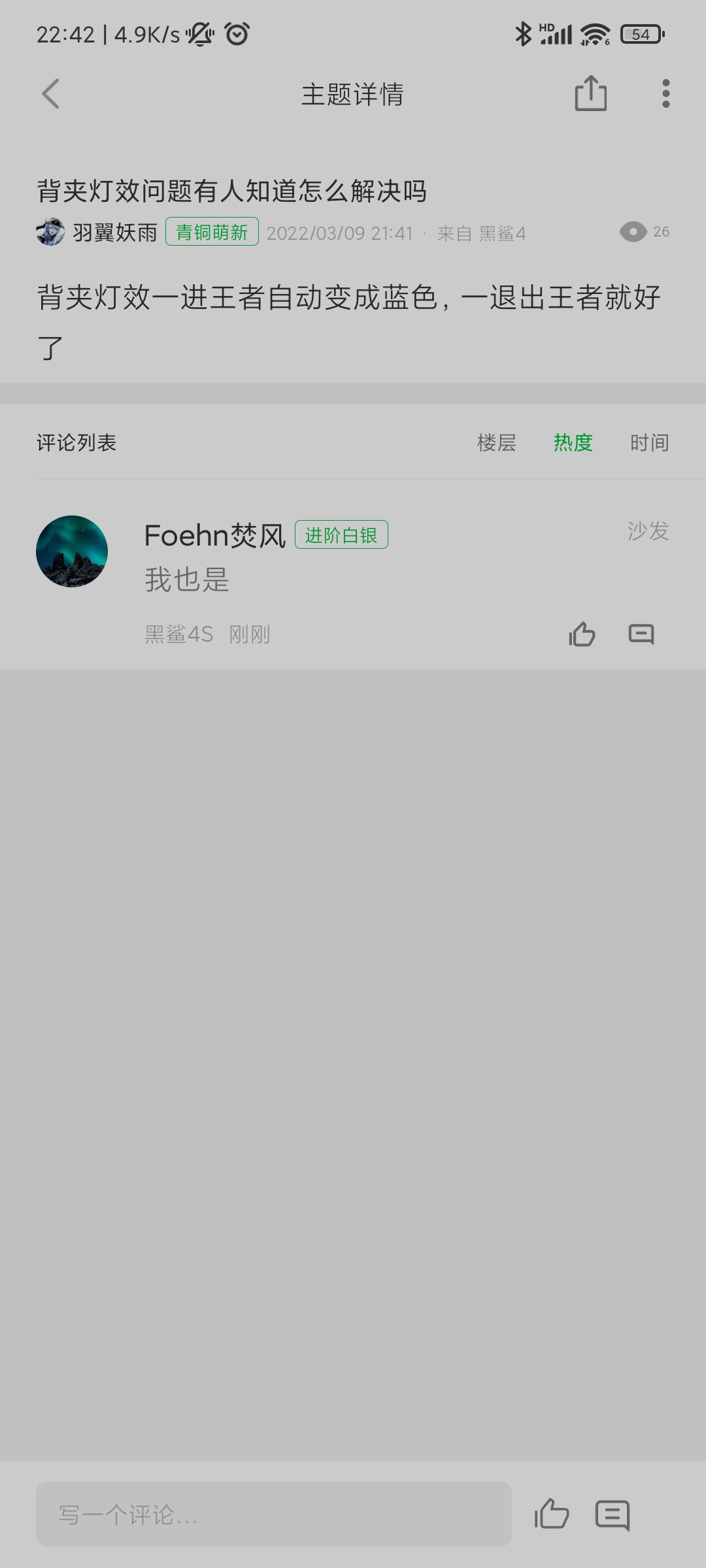Screen dimensions: 706x1568
Task: Like Foehn焚风's comment
Action: point(582,634)
